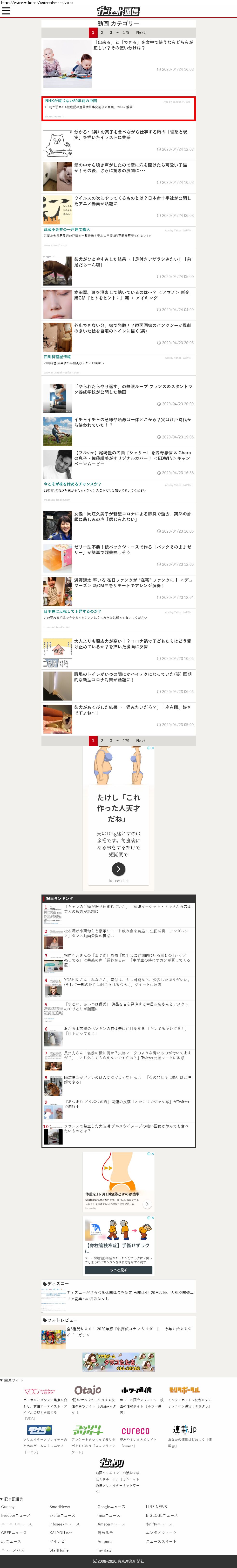Open the 日本赤十字社 anime video article

pyautogui.click(x=132, y=201)
